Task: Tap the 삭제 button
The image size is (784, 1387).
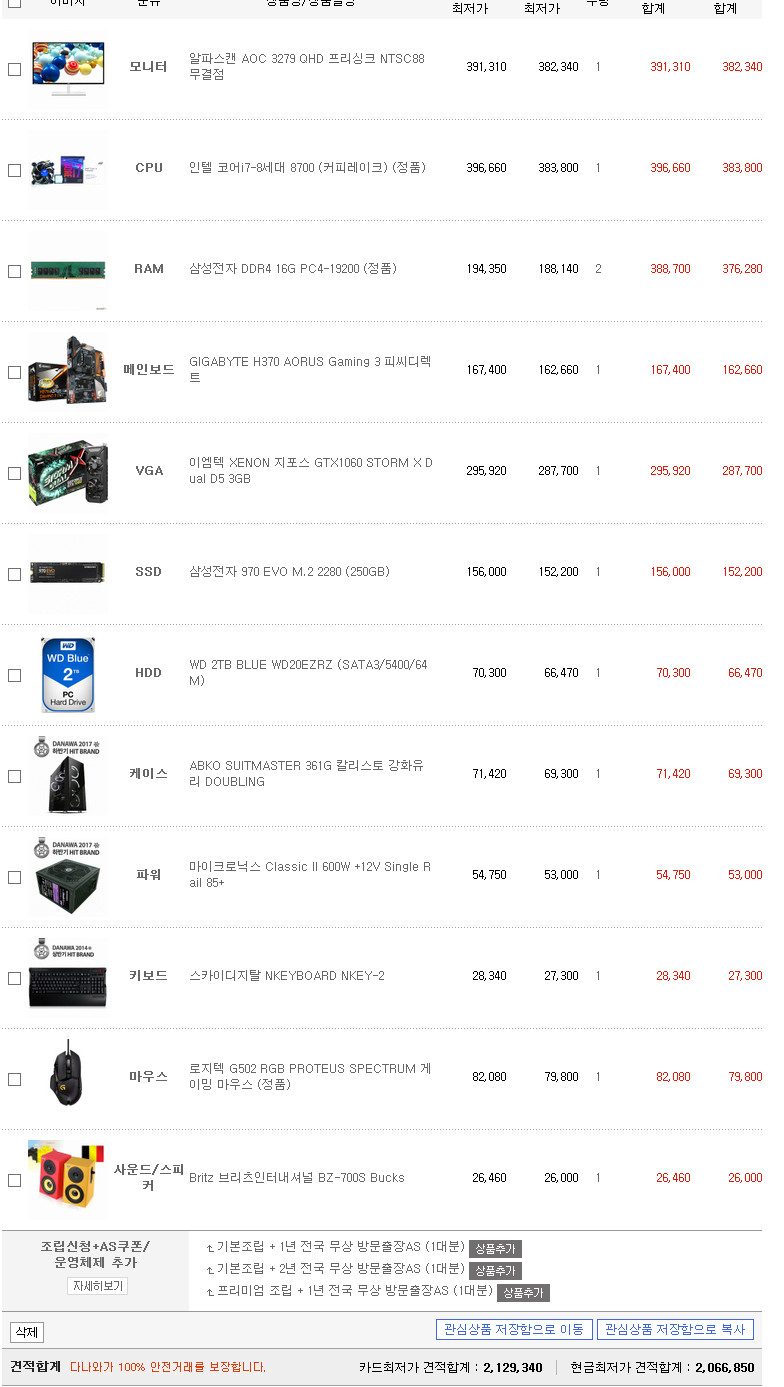Action: tap(27, 1332)
